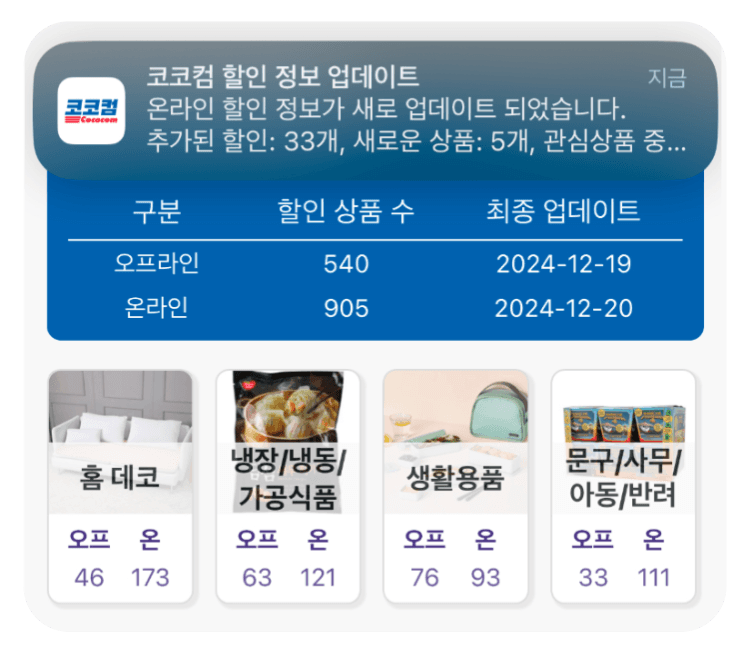This screenshot has height=655, width=750.
Task: Open the 홈 데코 category card
Action: tap(120, 486)
